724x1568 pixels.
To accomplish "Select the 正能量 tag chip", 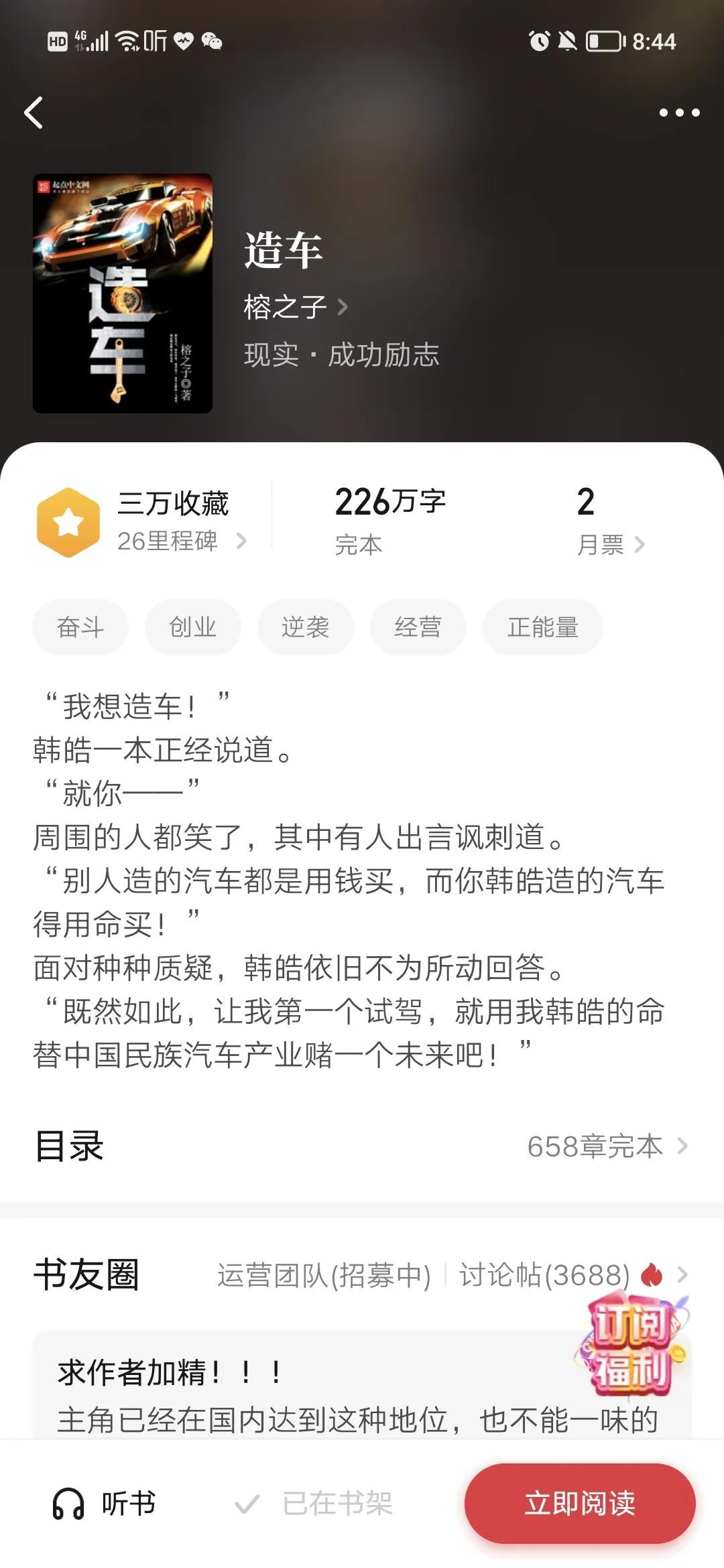I will (x=543, y=627).
